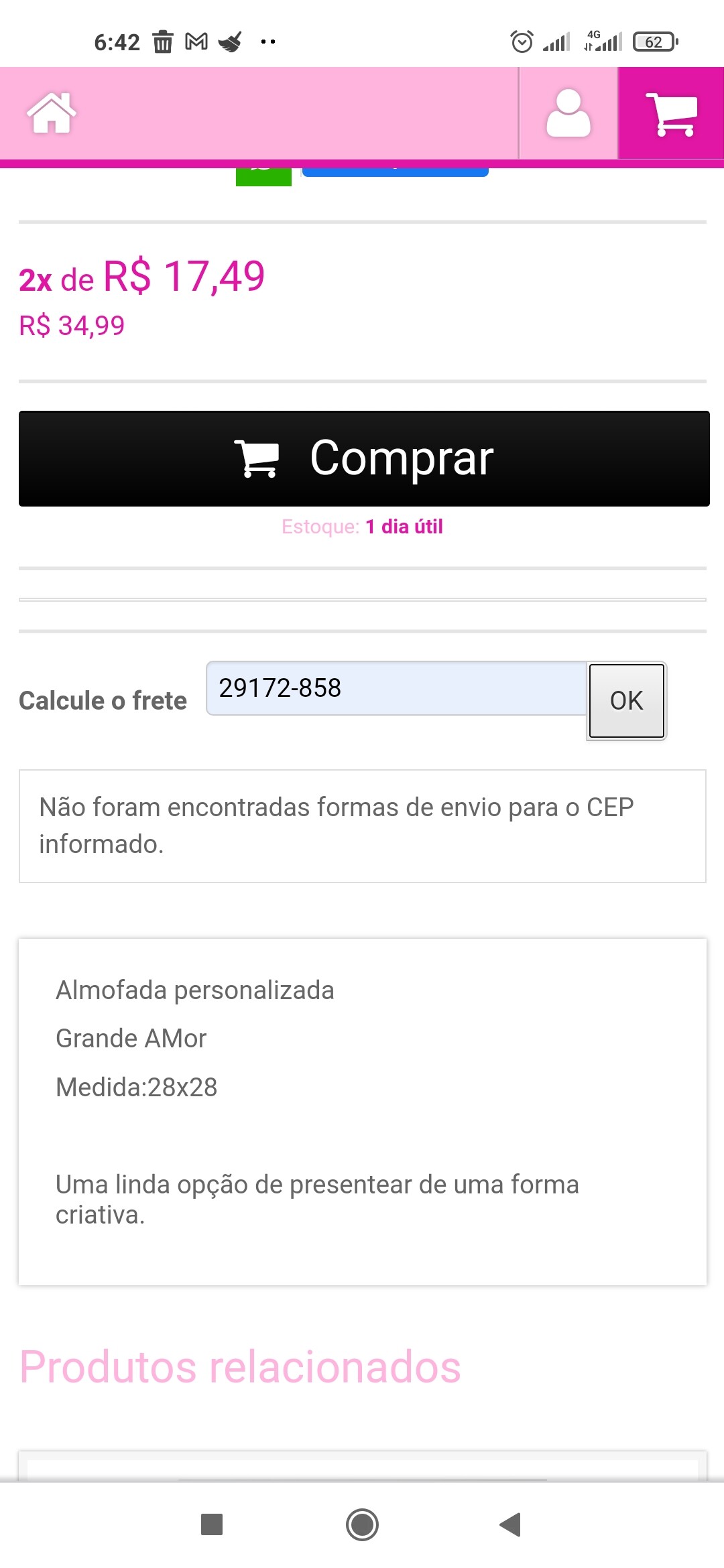724x1568 pixels.
Task: Go to the store home page icon
Action: [52, 113]
